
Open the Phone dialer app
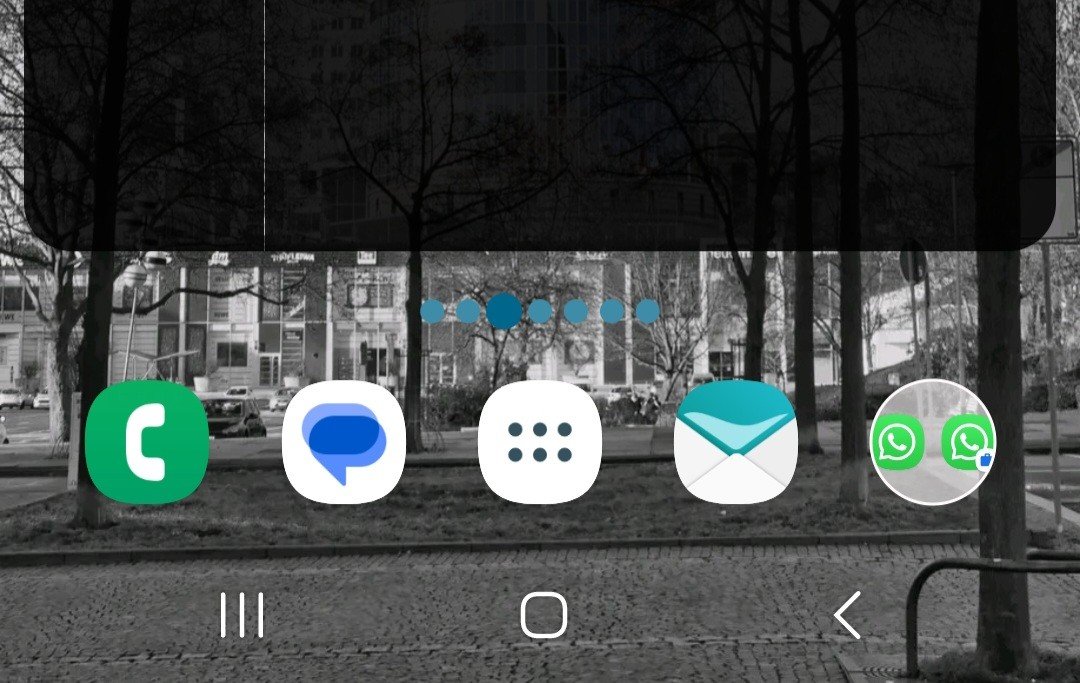click(147, 442)
